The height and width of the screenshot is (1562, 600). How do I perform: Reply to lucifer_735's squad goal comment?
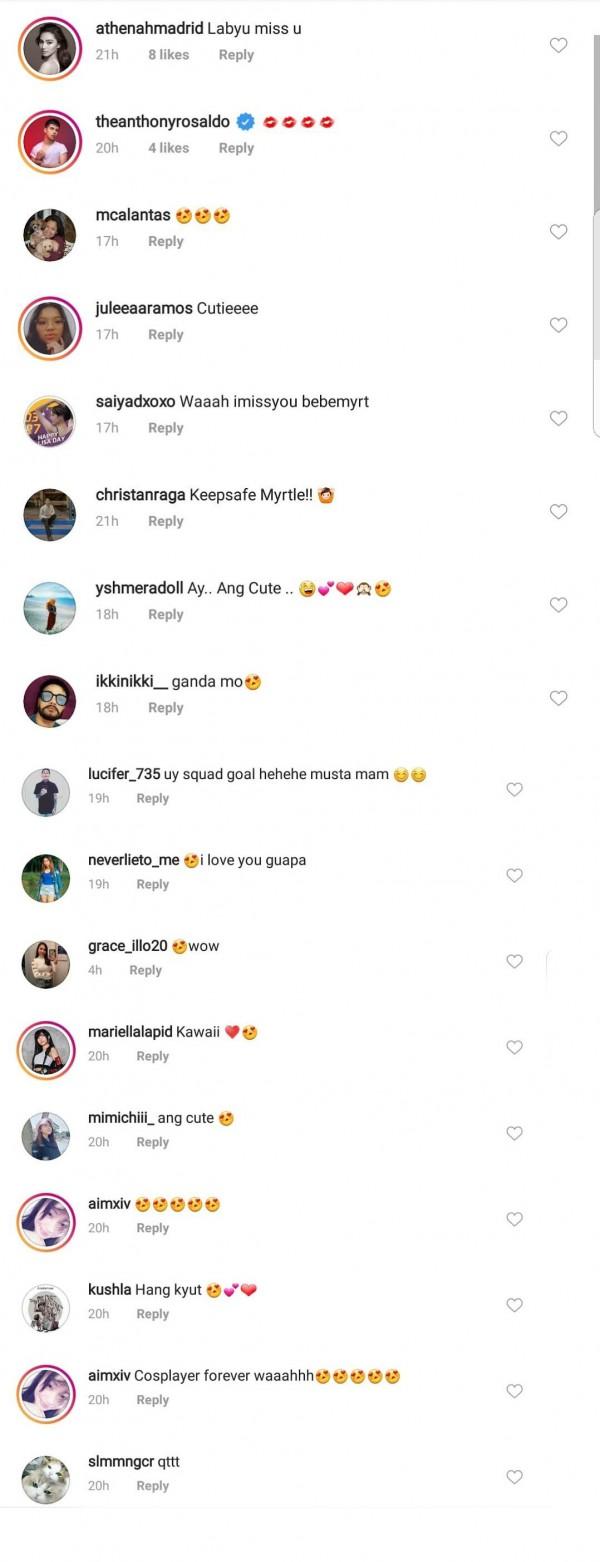pos(152,798)
